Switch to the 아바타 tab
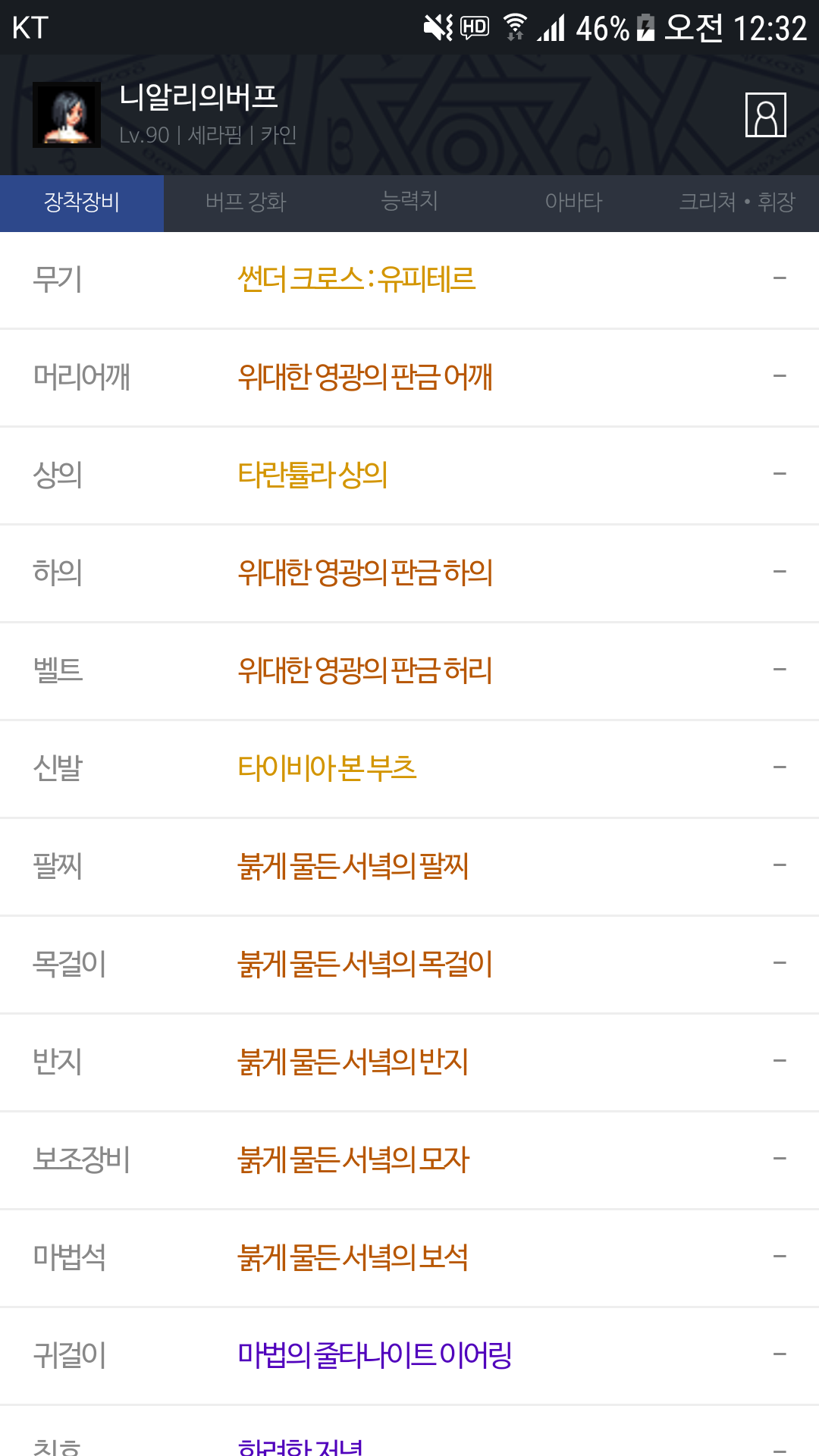Screen dimensions: 819x1456 click(x=573, y=202)
